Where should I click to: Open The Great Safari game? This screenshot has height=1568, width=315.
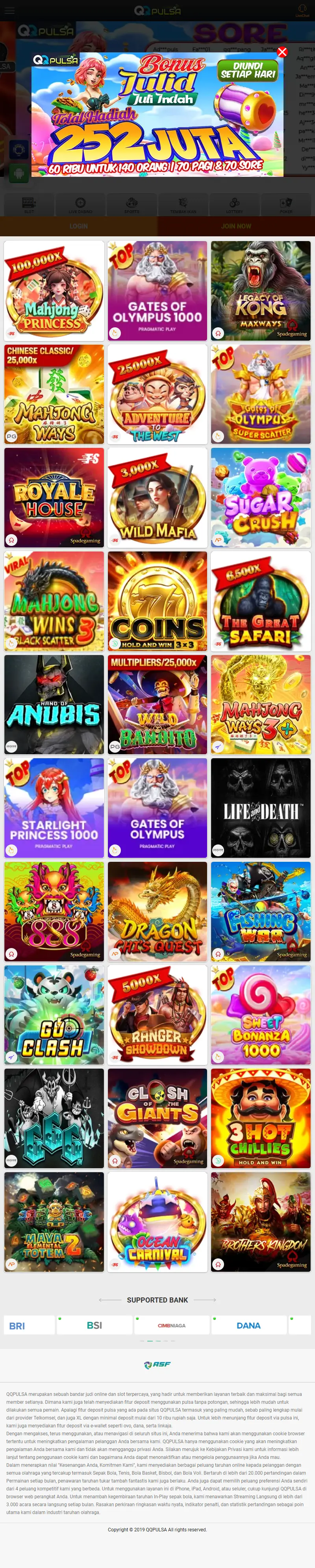coord(261,601)
